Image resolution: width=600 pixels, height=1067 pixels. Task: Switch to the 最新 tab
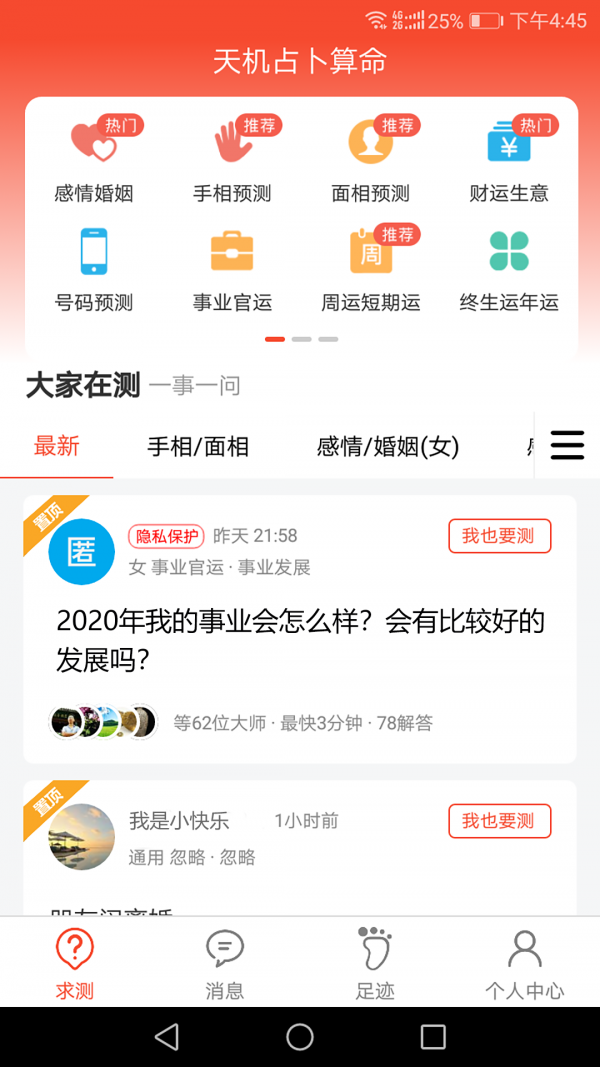pos(57,446)
